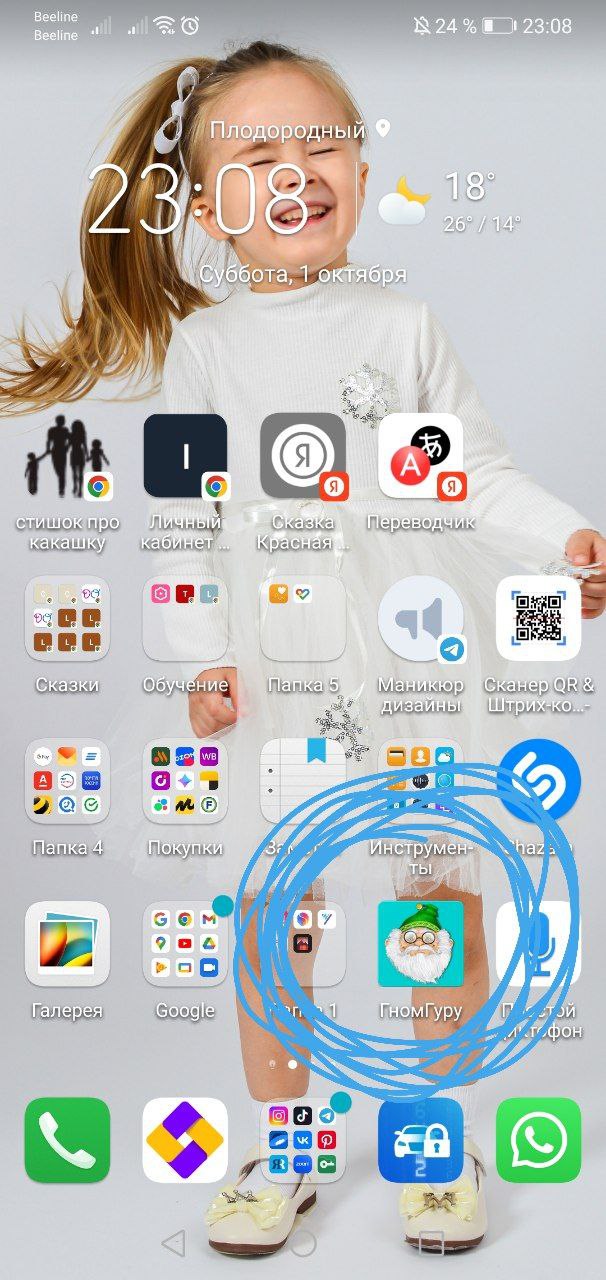Open the Папка 4 folder
The width and height of the screenshot is (606, 1280).
click(67, 781)
